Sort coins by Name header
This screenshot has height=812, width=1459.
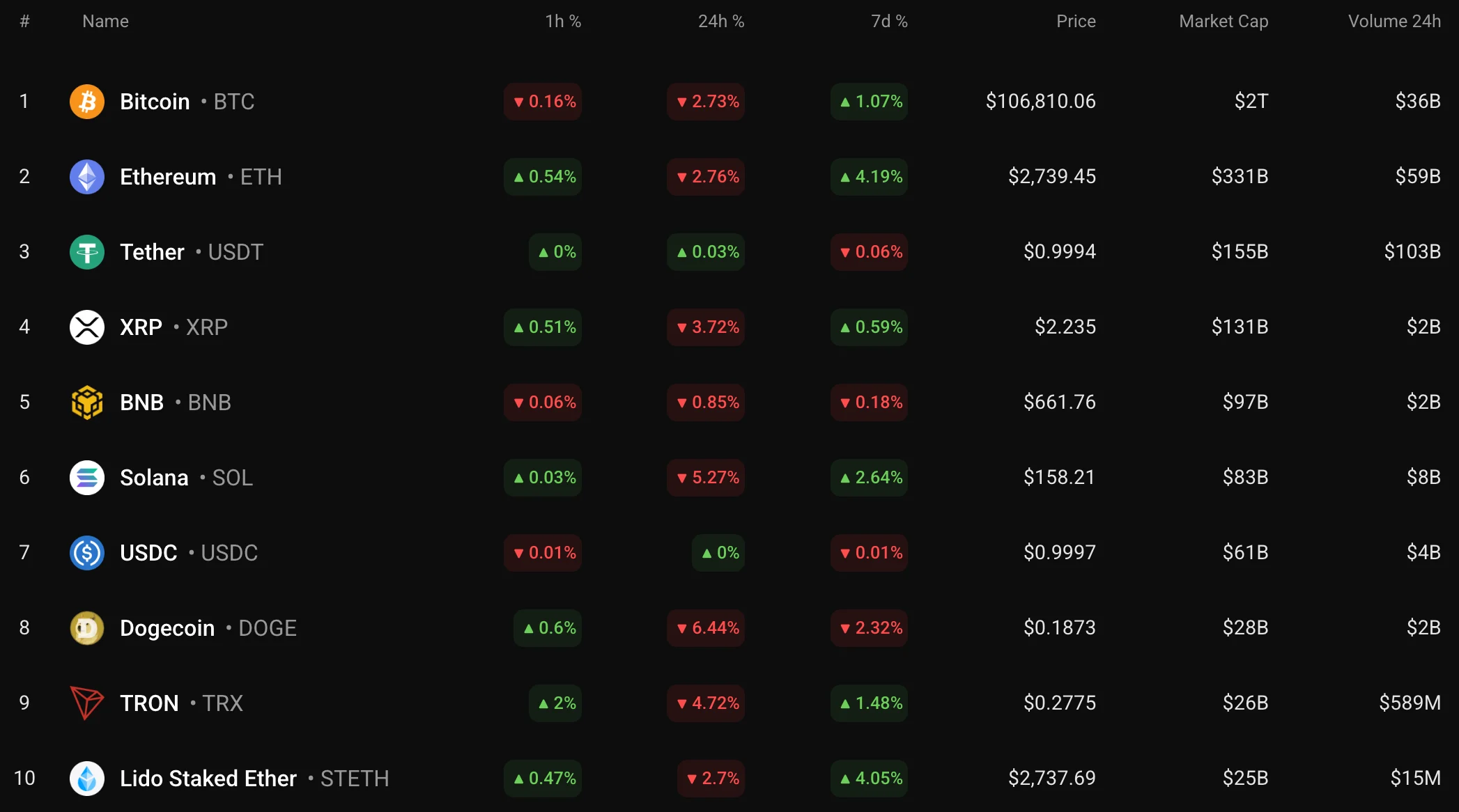(x=105, y=22)
